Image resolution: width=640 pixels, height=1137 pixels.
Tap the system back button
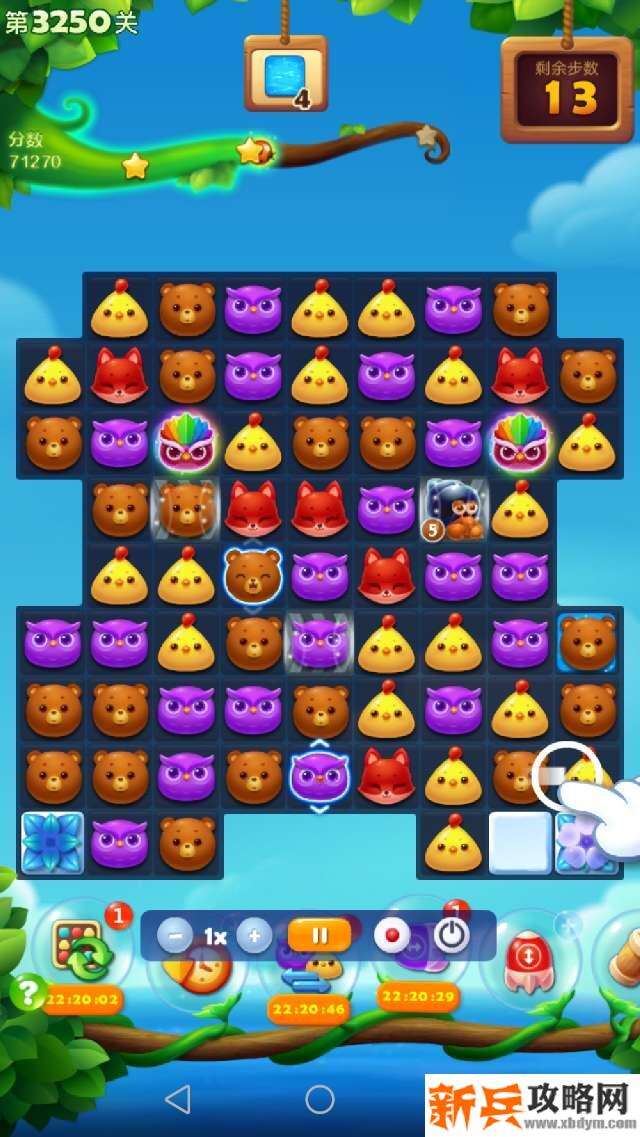coord(178,1100)
